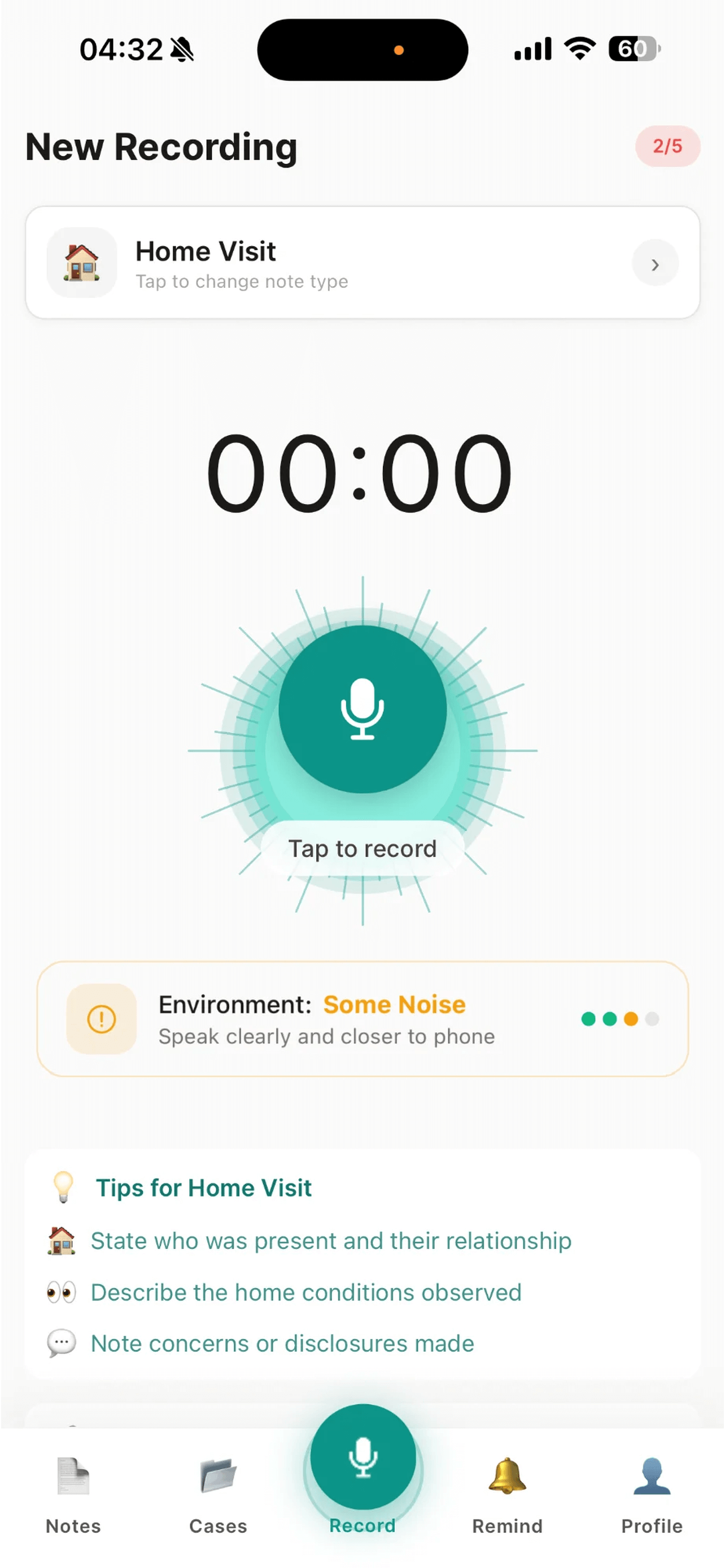Expand Home Visit options via chevron
This screenshot has height=1568, width=725.
click(655, 265)
